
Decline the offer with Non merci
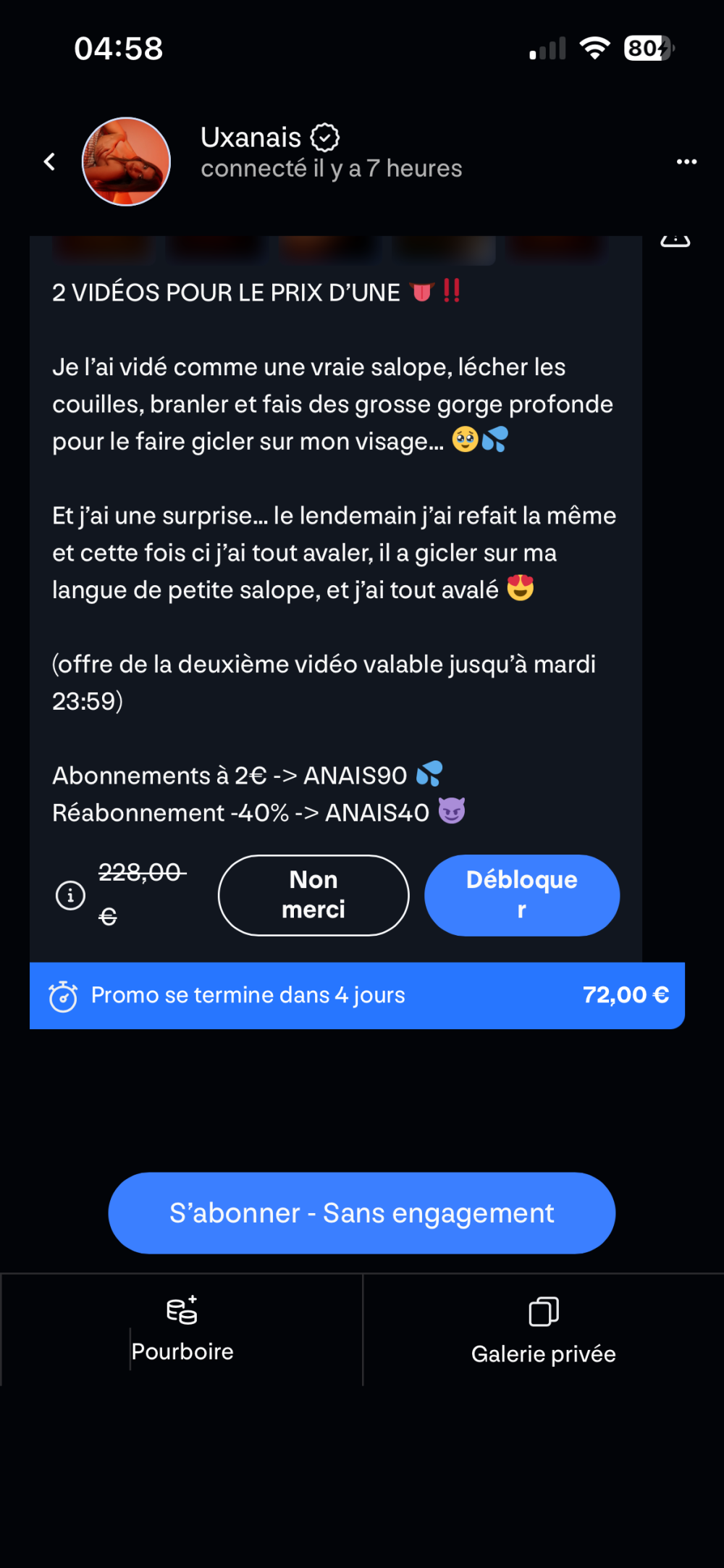(313, 895)
